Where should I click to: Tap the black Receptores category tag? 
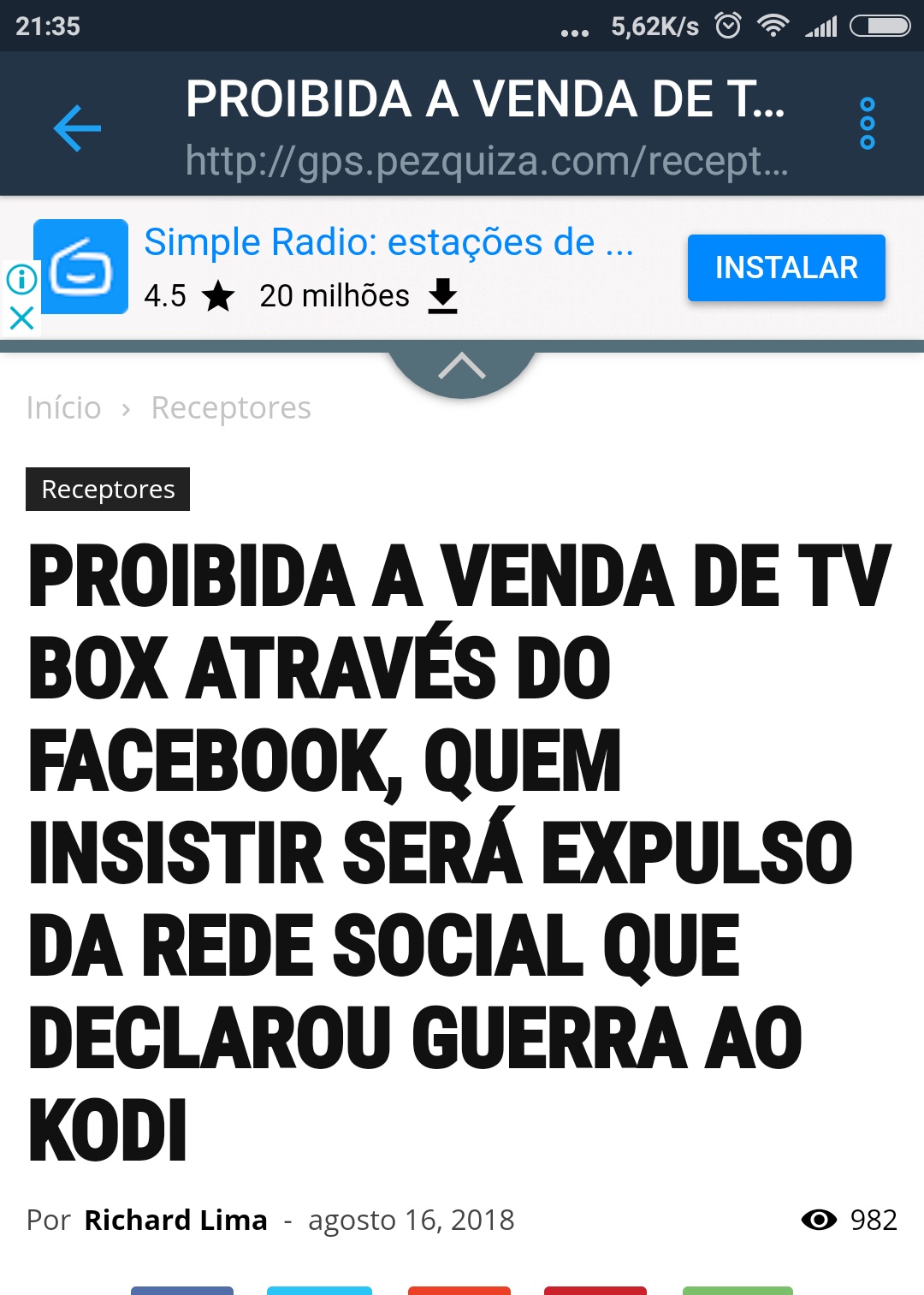108,489
